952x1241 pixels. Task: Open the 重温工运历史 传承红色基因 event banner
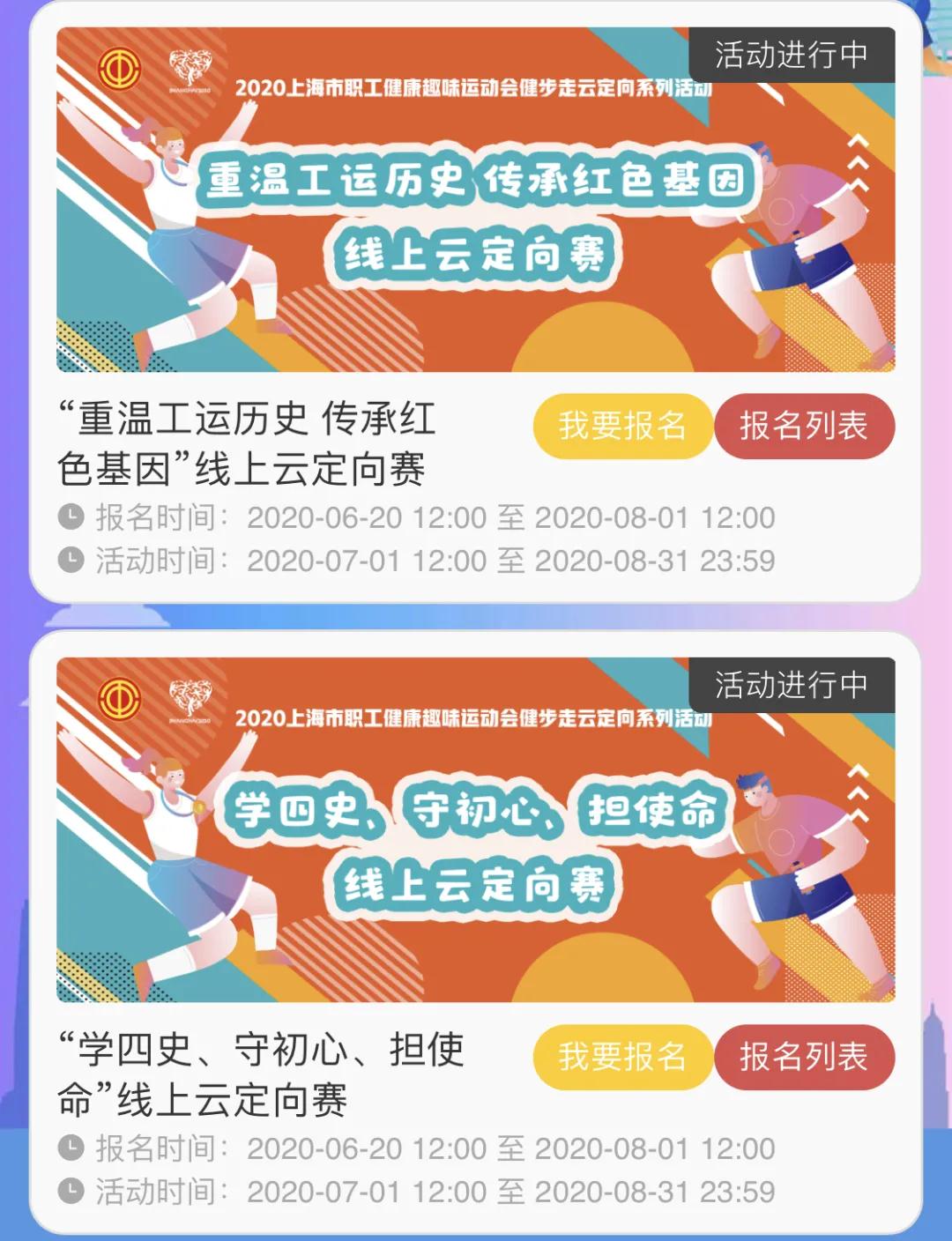coord(476,201)
